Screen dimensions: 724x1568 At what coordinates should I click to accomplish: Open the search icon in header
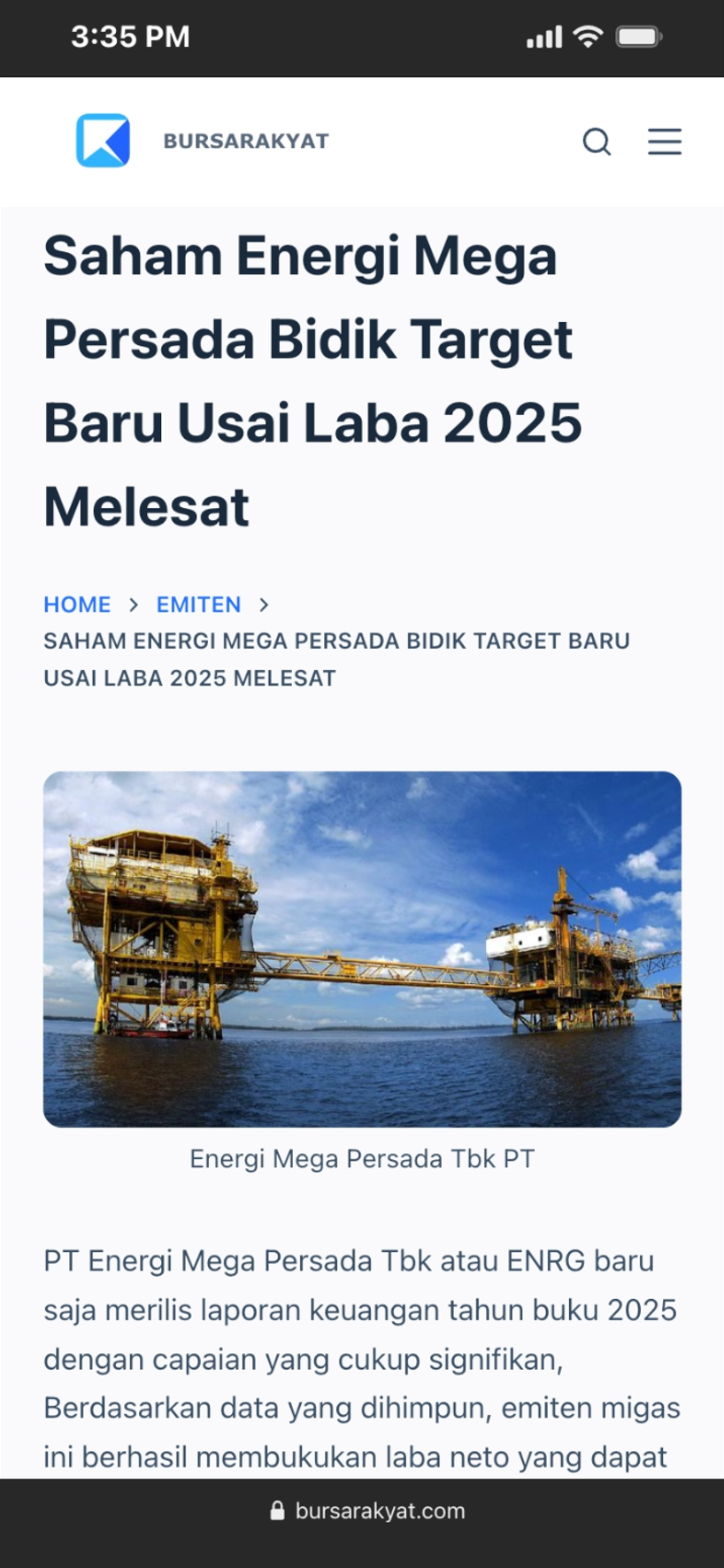tap(597, 142)
